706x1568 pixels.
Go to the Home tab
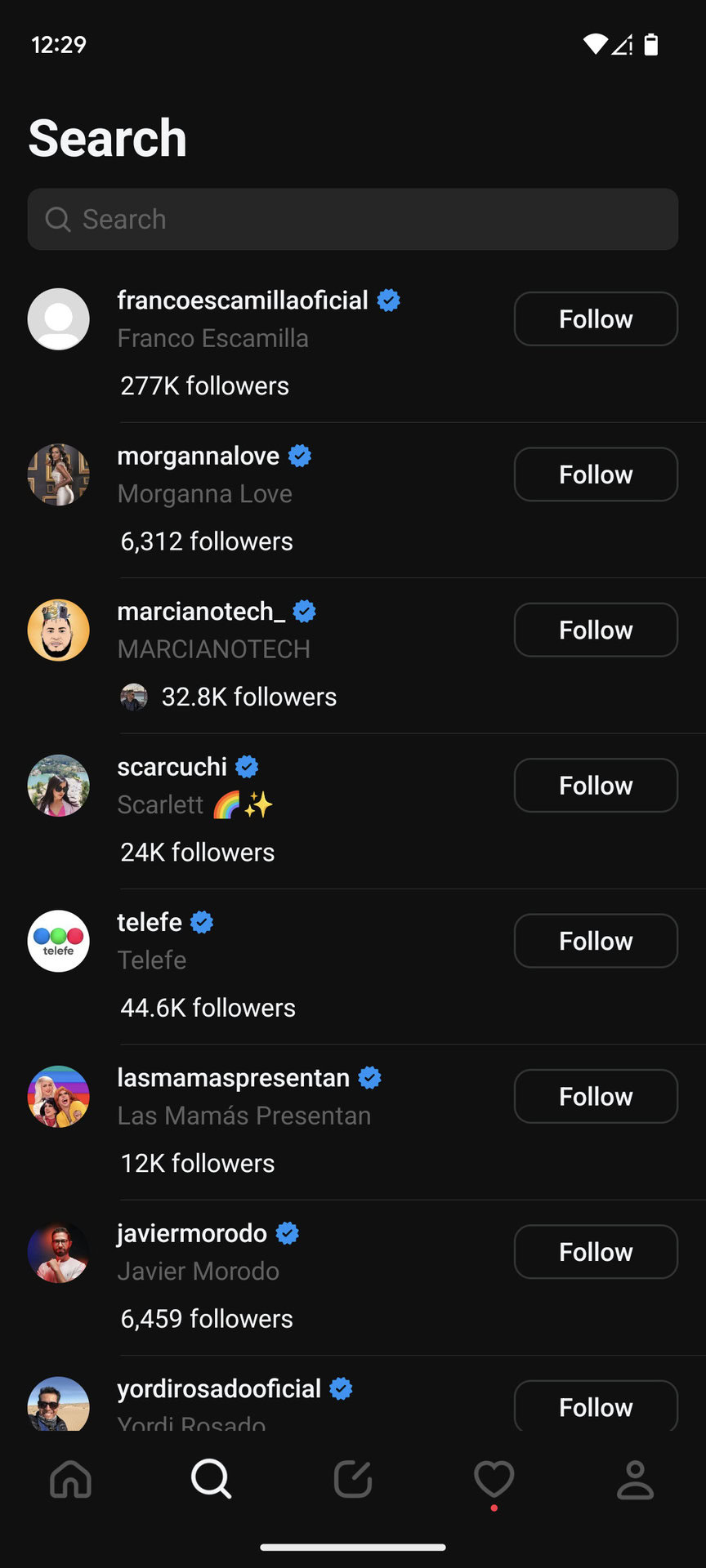71,1479
